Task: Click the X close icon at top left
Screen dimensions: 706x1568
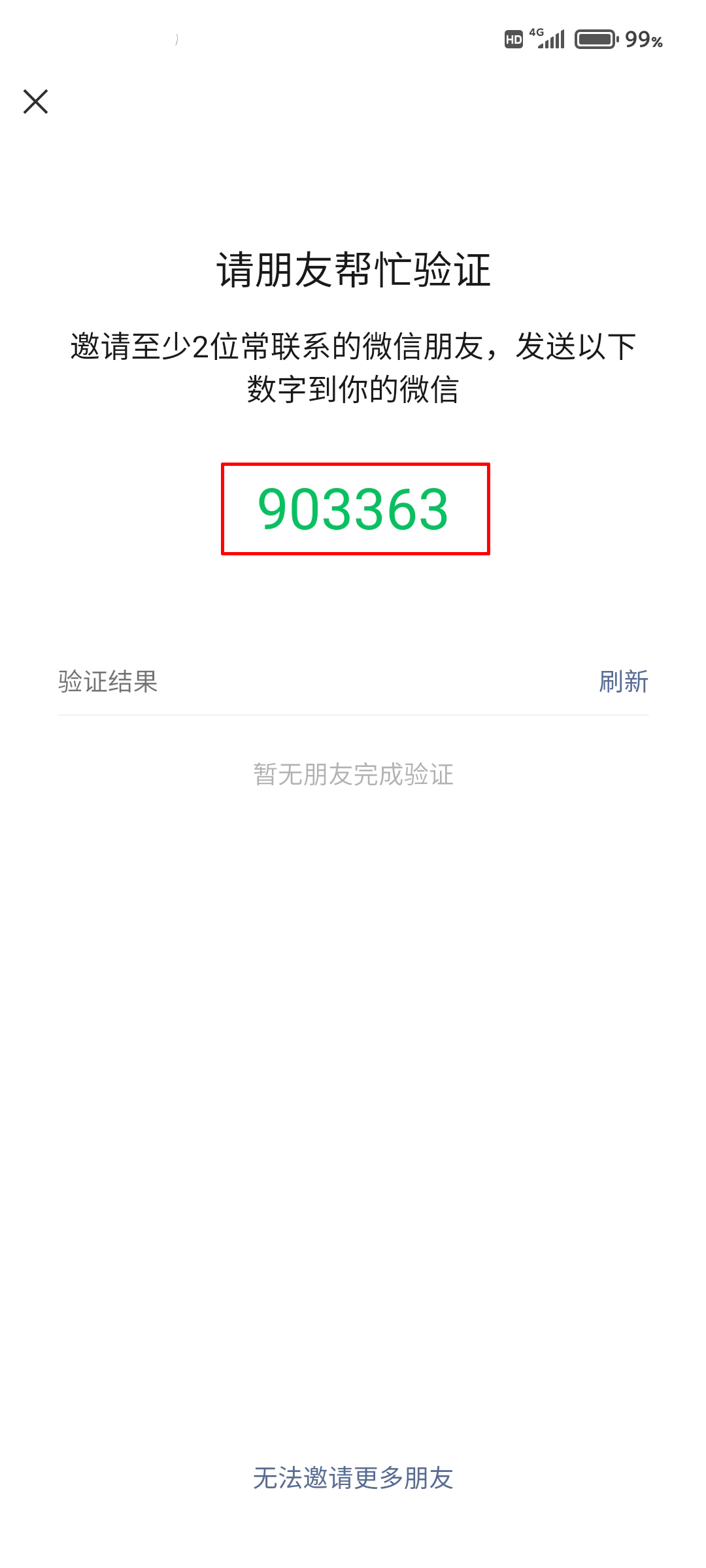Action: coord(35,103)
